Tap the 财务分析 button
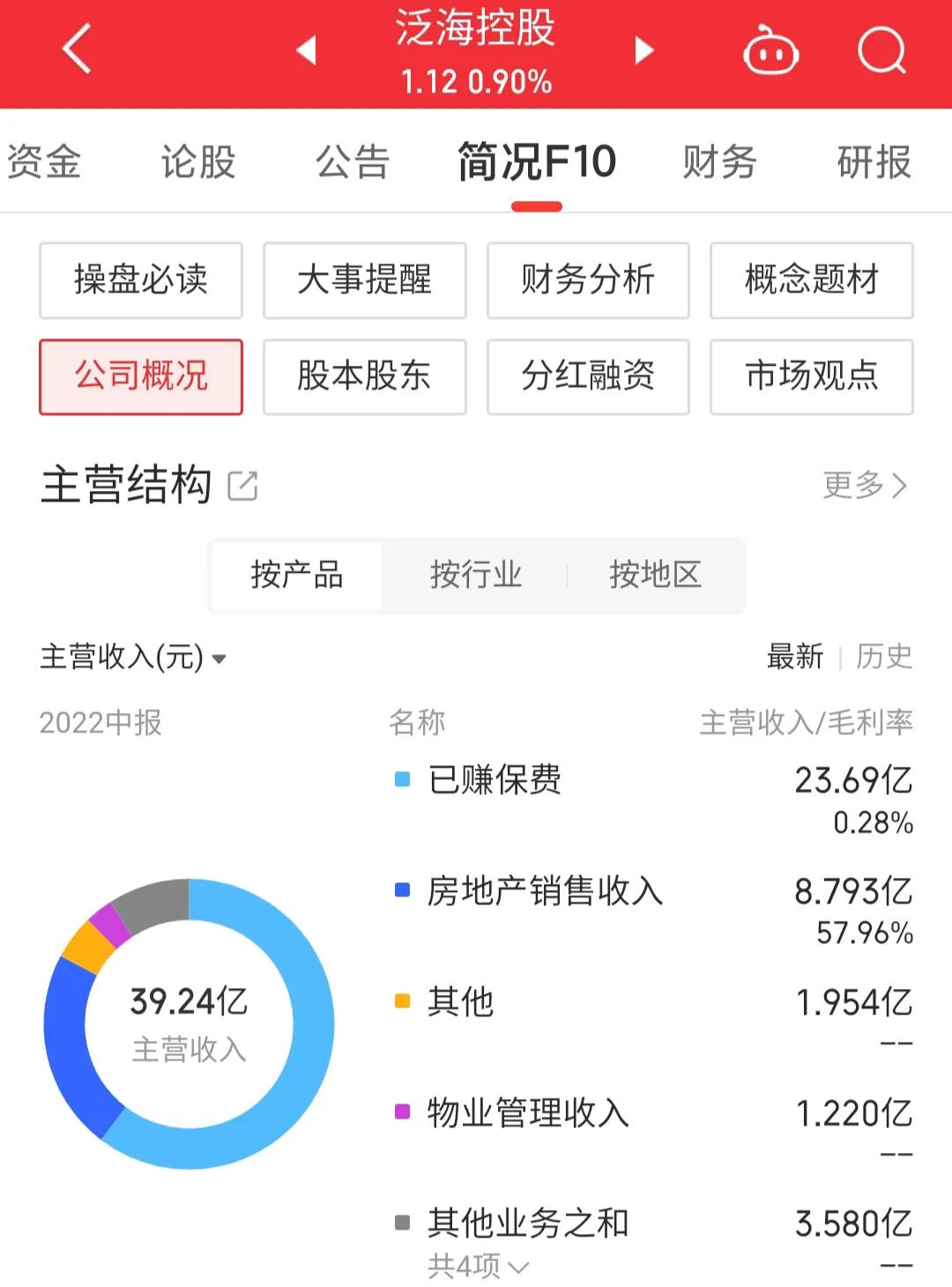This screenshot has height=1287, width=952. (588, 280)
